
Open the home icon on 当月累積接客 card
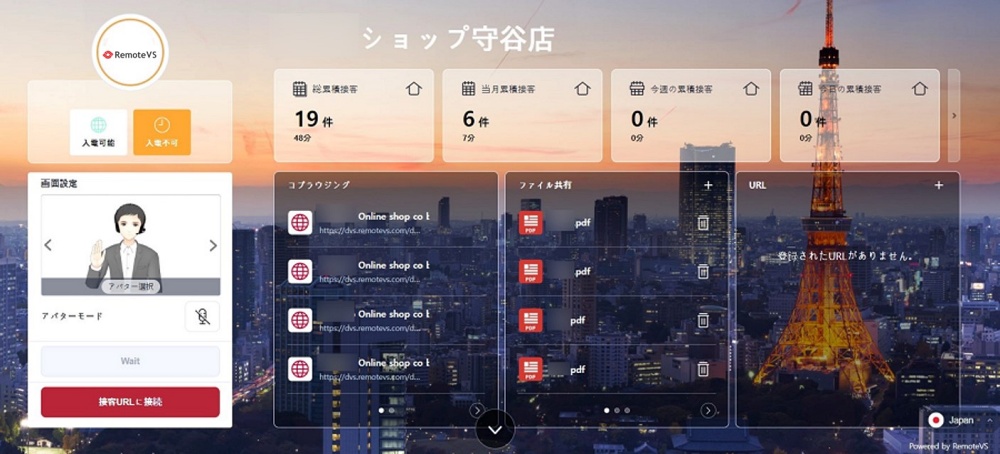pos(583,88)
